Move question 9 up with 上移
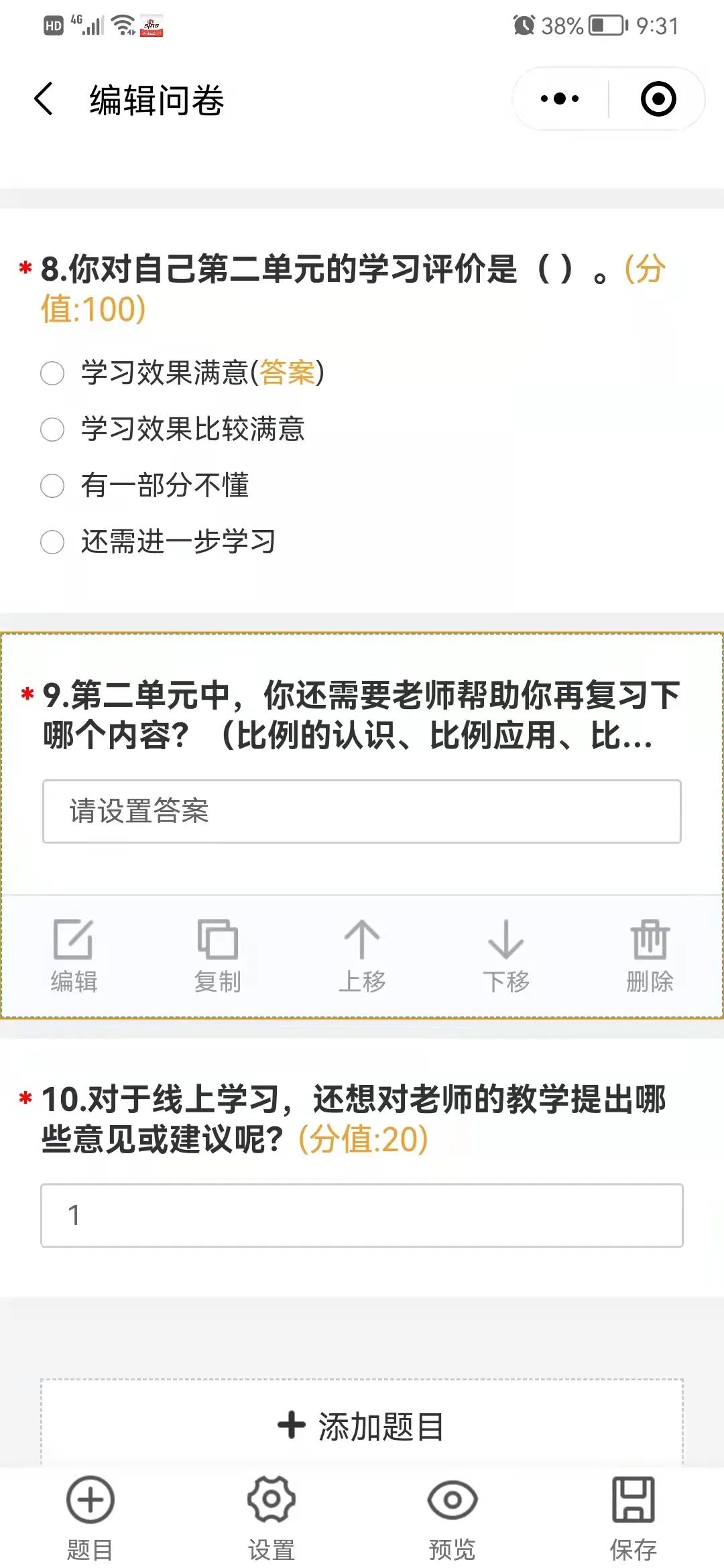 [x=362, y=956]
